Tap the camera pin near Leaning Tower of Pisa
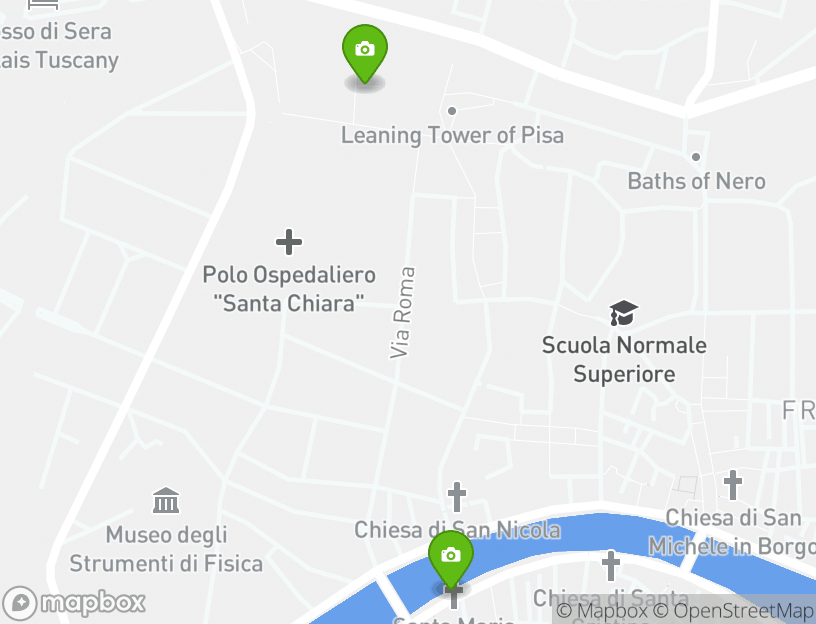 365,50
